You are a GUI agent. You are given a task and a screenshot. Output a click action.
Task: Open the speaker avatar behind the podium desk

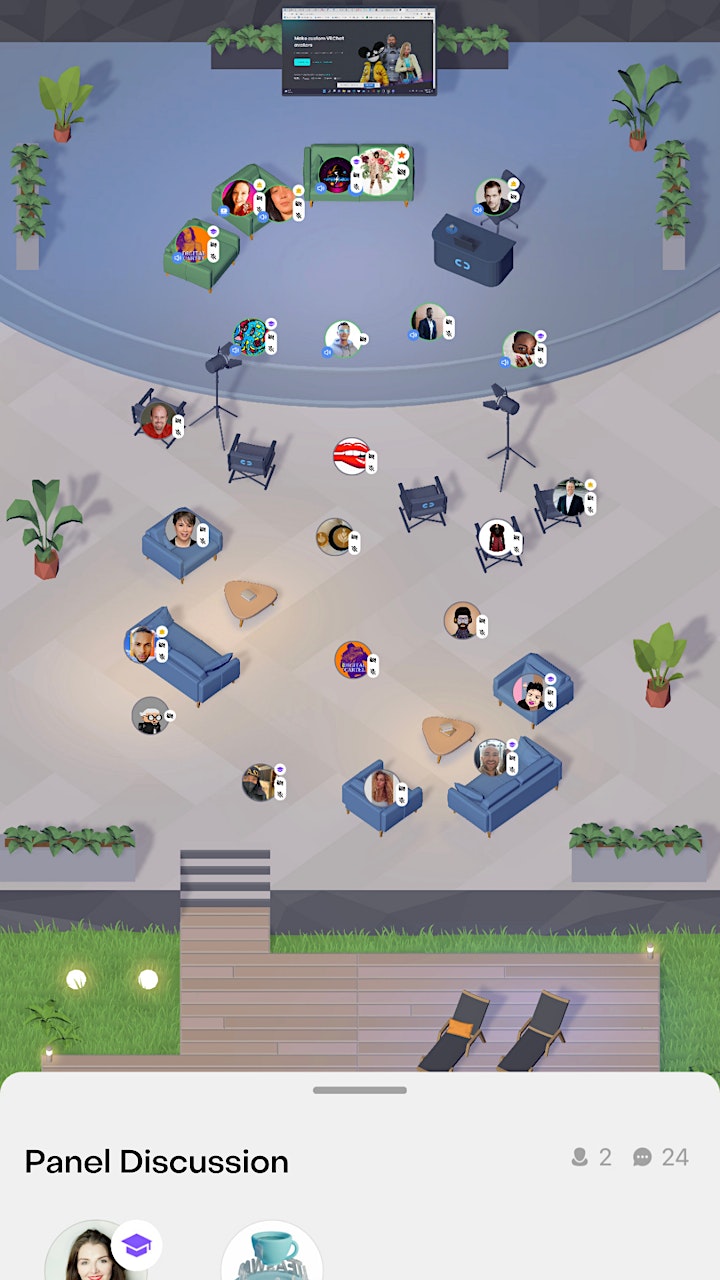pos(491,197)
